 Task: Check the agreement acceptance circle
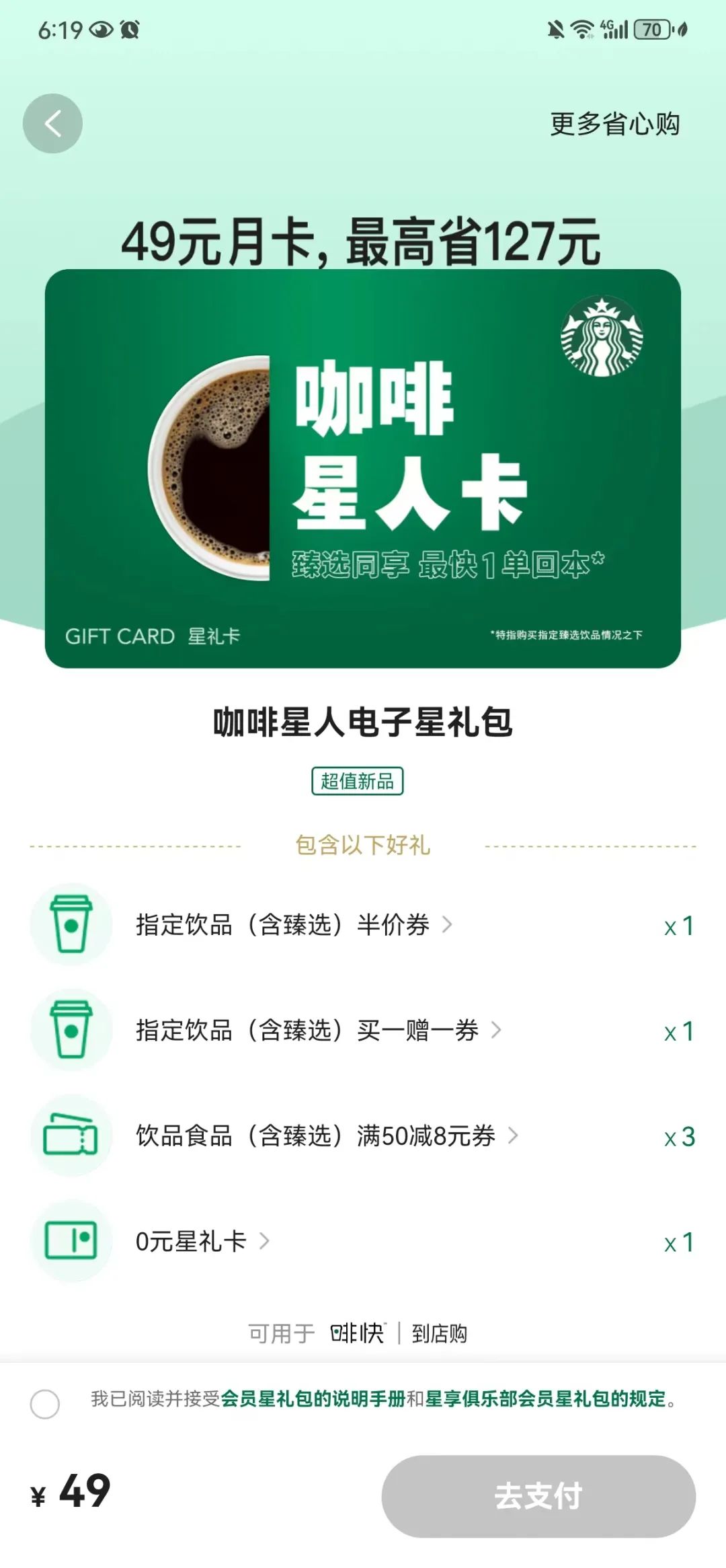(x=45, y=1405)
